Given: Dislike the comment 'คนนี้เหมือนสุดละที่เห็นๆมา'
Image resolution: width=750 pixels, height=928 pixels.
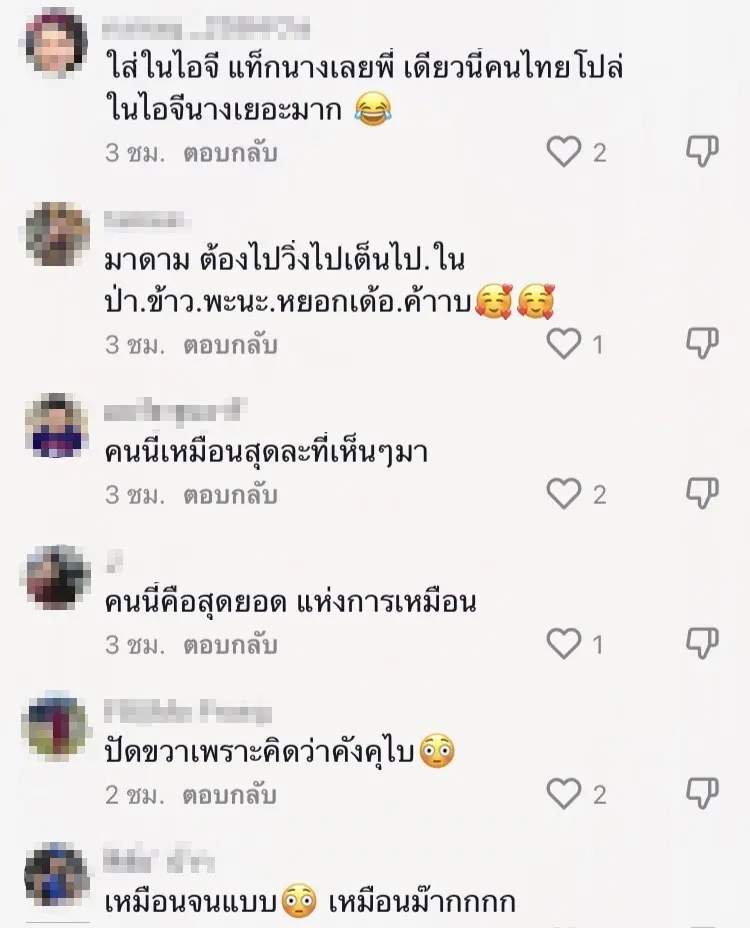Looking at the screenshot, I should [703, 493].
